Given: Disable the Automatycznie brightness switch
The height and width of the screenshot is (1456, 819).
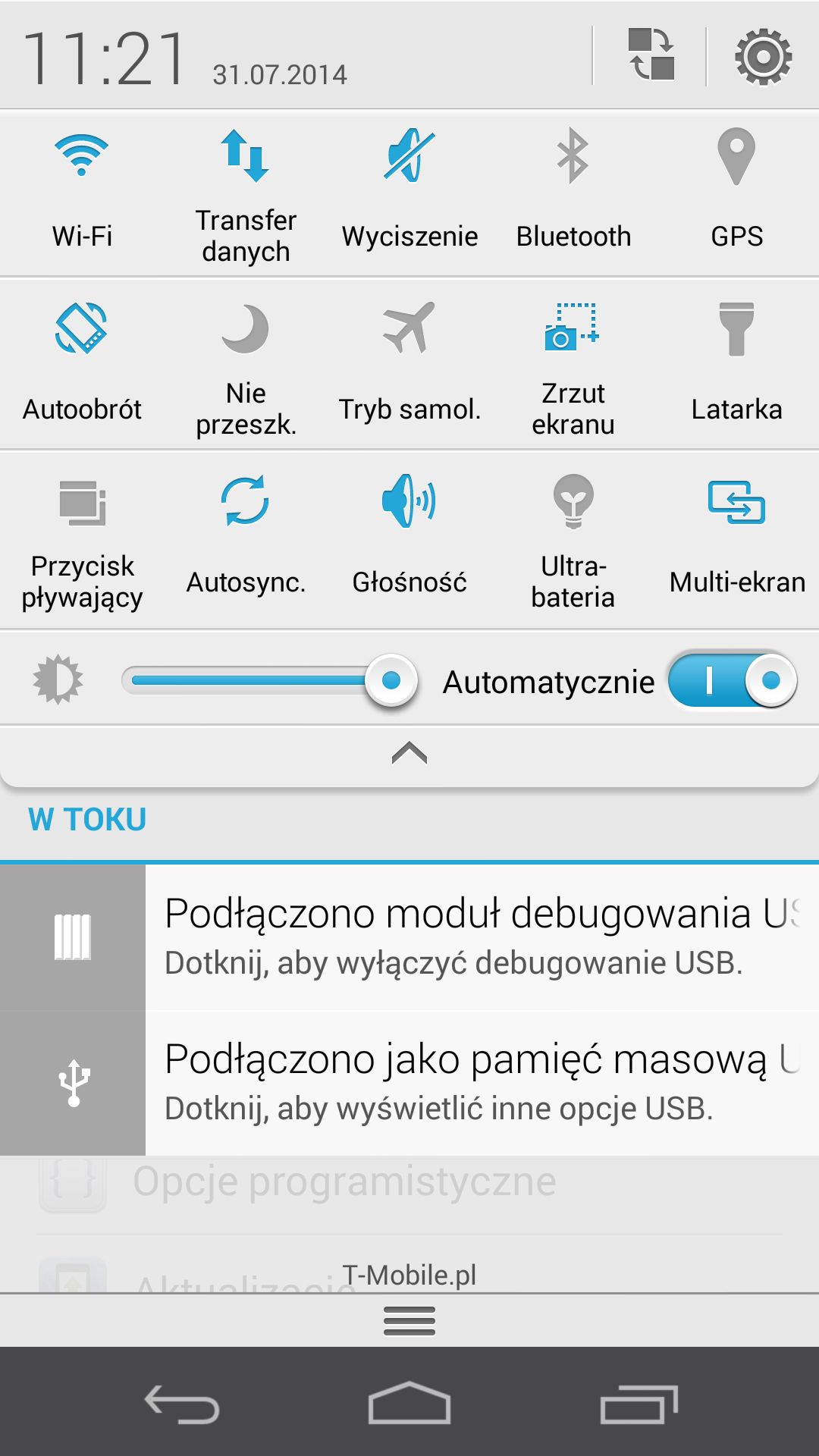Looking at the screenshot, I should pos(733,680).
